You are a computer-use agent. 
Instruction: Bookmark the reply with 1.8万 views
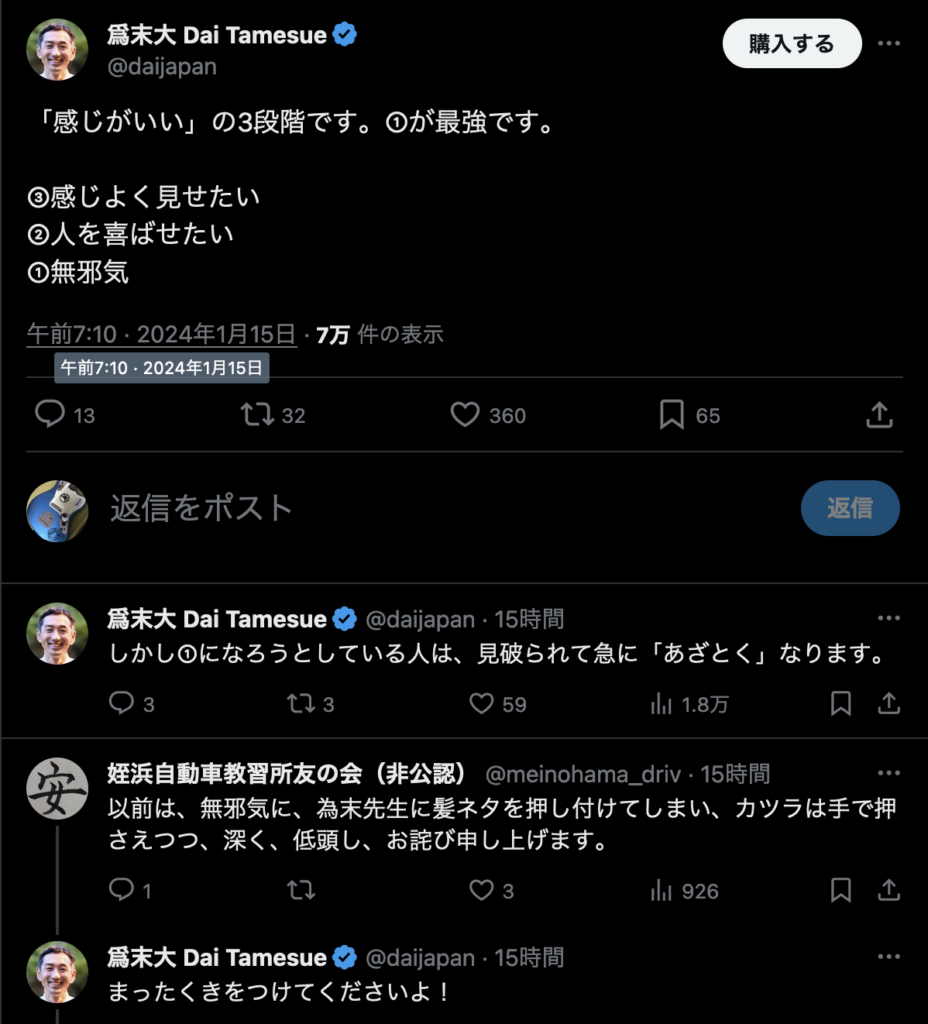pyautogui.click(x=841, y=704)
